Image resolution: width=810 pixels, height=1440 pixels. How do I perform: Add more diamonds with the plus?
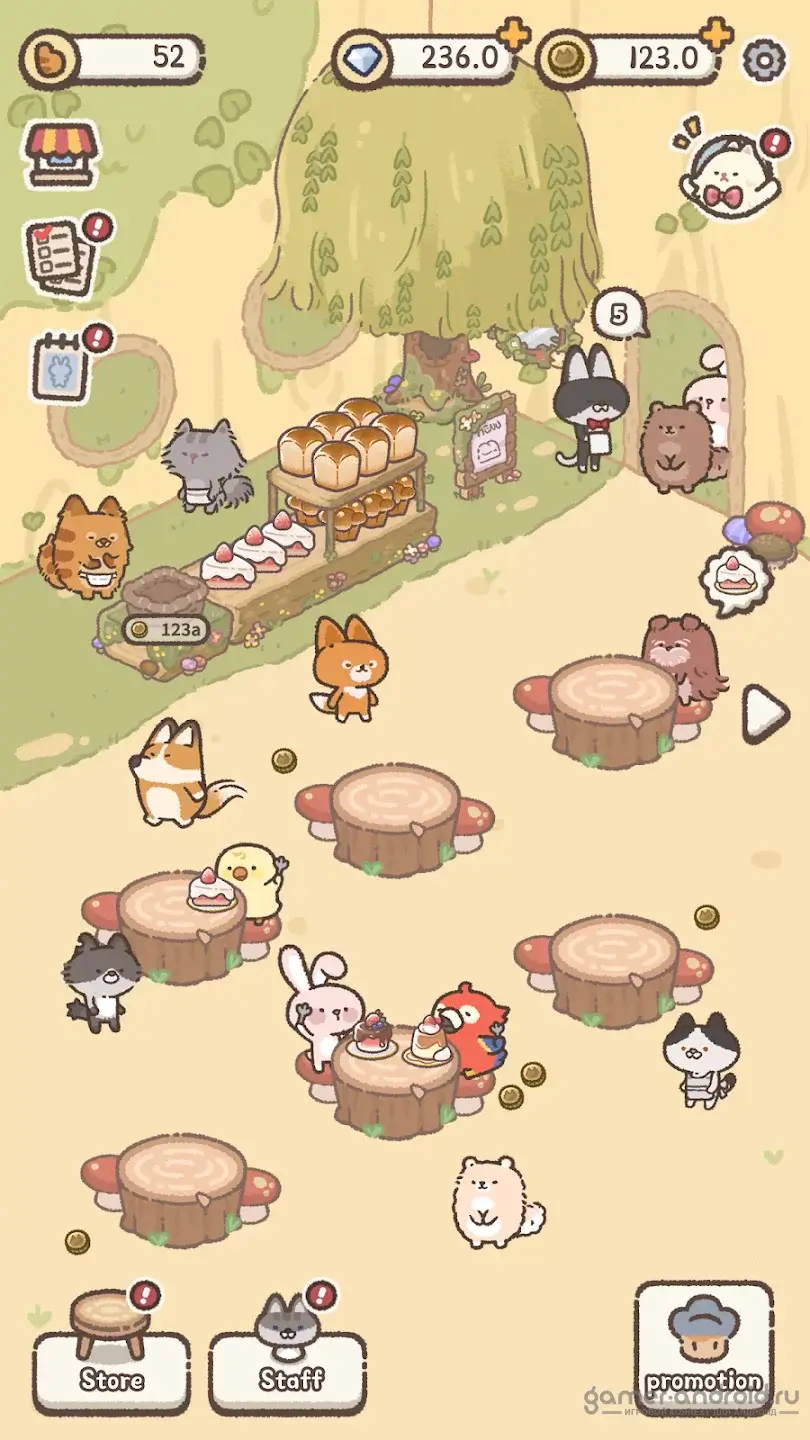(514, 36)
